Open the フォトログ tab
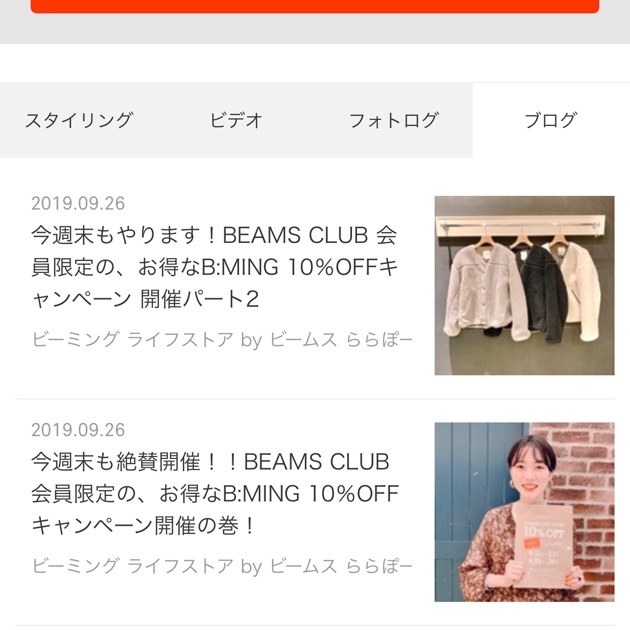The width and height of the screenshot is (630, 630). pyautogui.click(x=393, y=120)
